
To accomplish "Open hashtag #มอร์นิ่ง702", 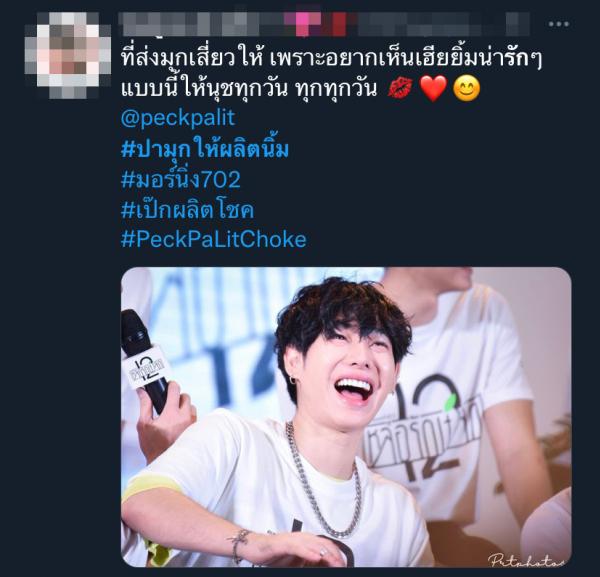I will tap(180, 180).
